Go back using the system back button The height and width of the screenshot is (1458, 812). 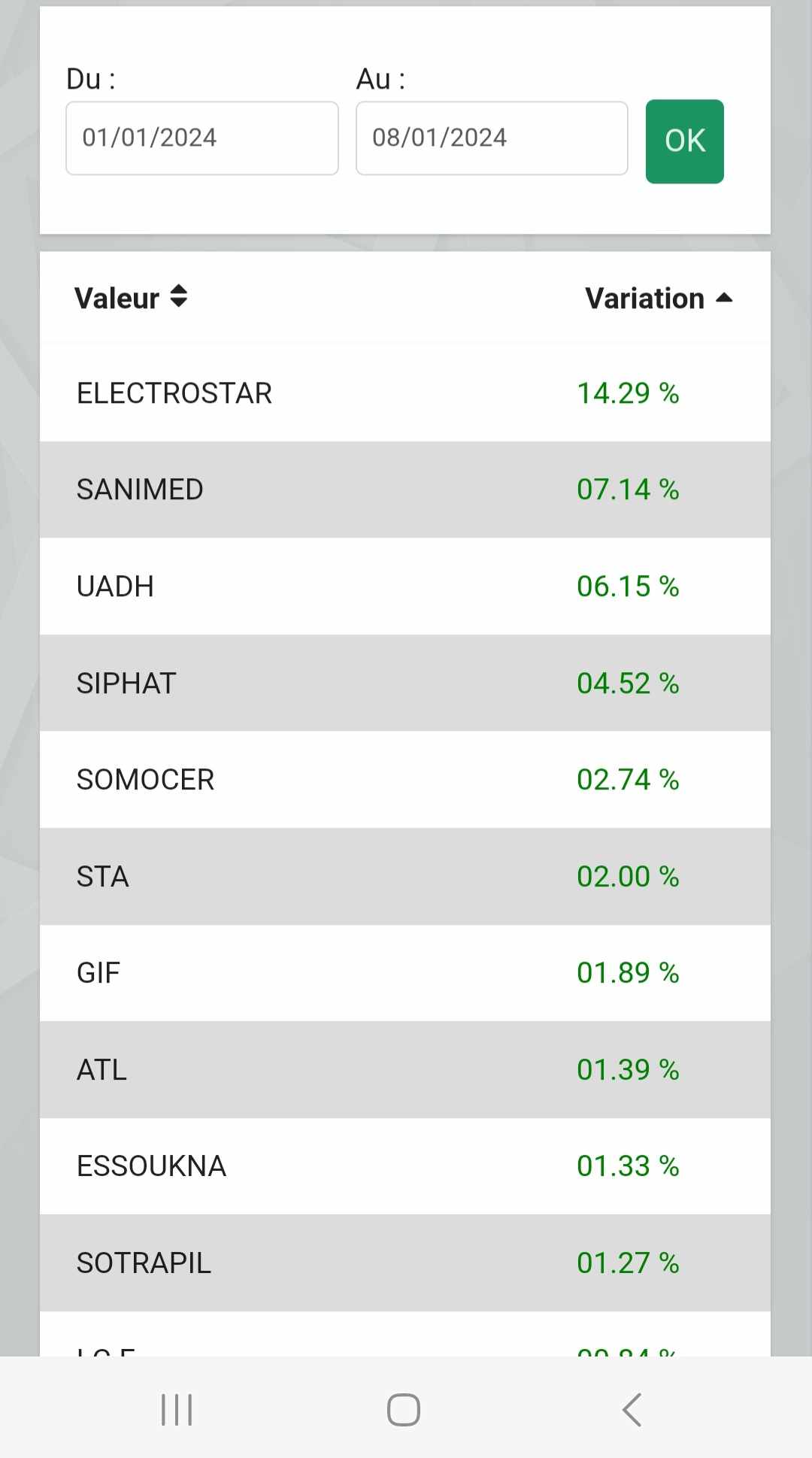click(x=632, y=1410)
